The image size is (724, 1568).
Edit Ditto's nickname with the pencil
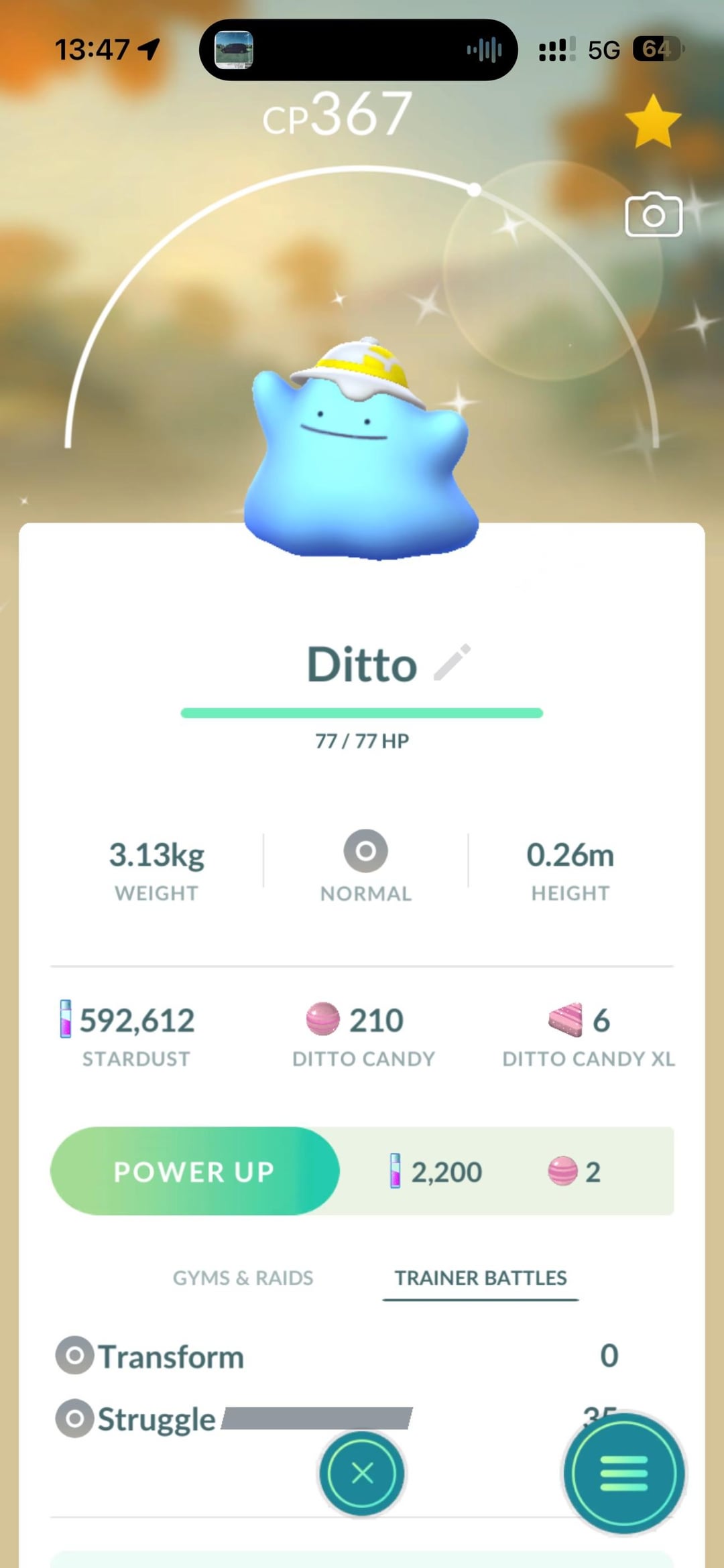tap(452, 663)
